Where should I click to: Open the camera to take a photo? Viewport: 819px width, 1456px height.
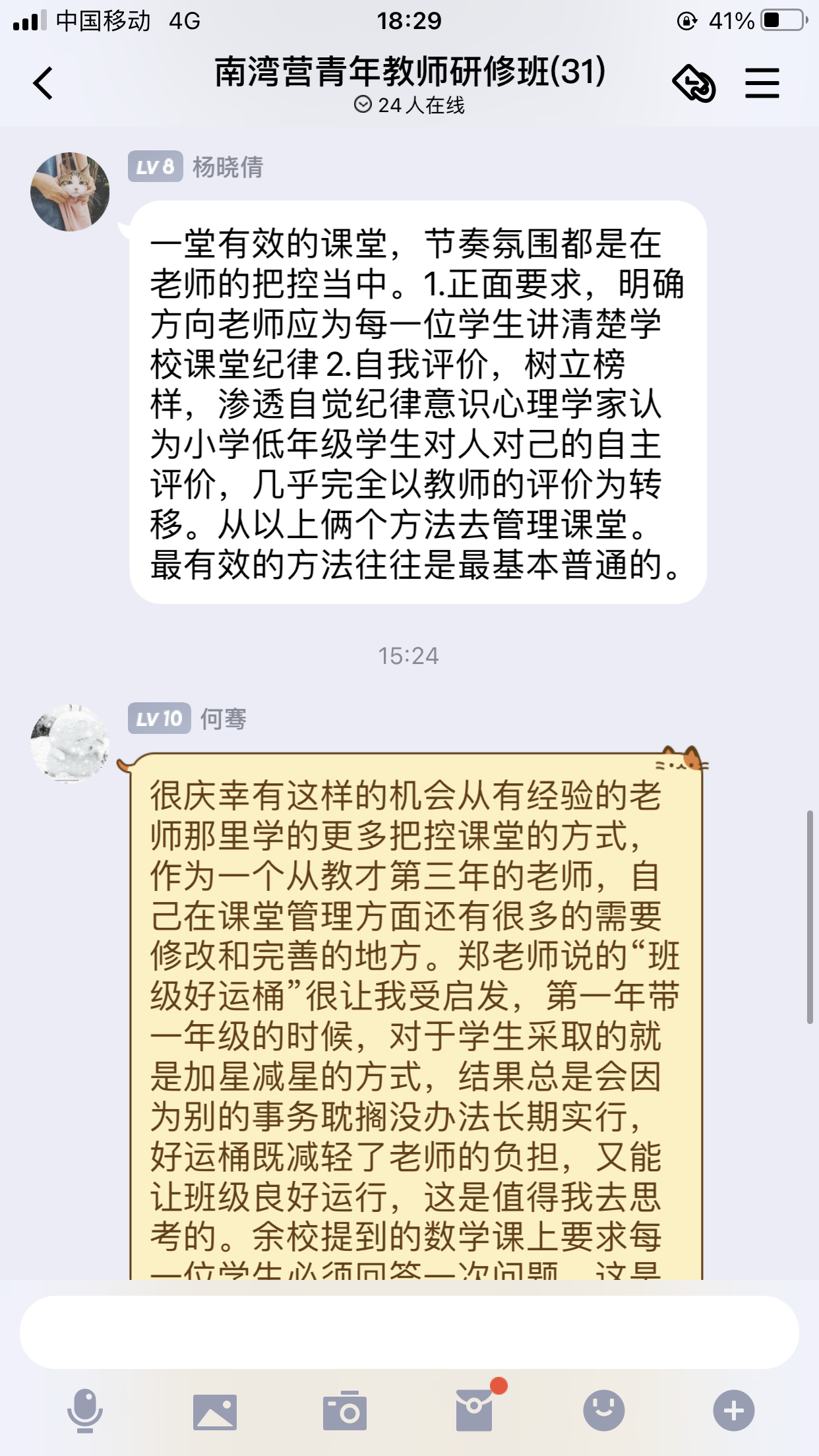(344, 1411)
